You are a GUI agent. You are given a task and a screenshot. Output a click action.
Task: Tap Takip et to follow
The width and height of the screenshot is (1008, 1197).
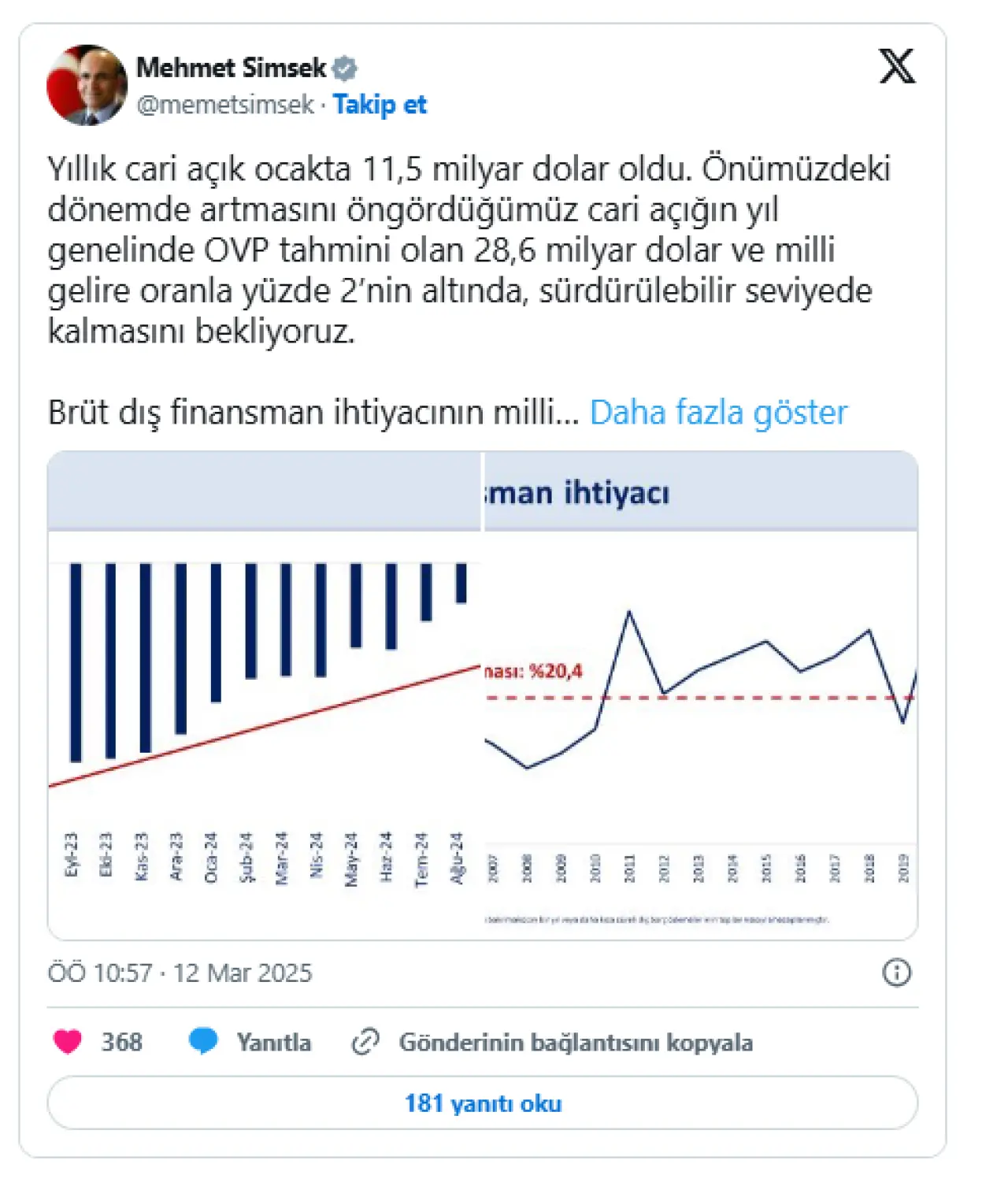379,105
